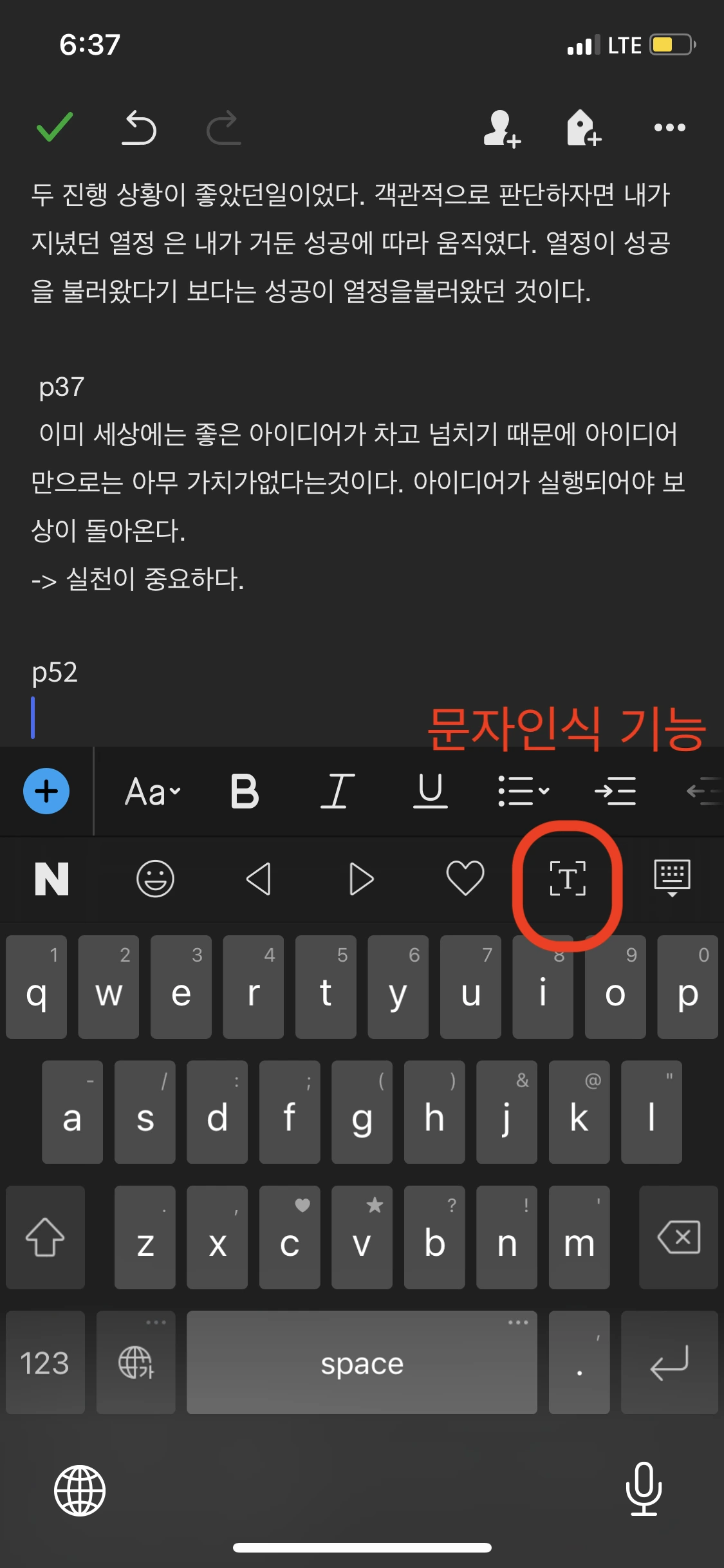The width and height of the screenshot is (724, 1568).
Task: Tap the green checkmark to save note
Action: tap(55, 127)
